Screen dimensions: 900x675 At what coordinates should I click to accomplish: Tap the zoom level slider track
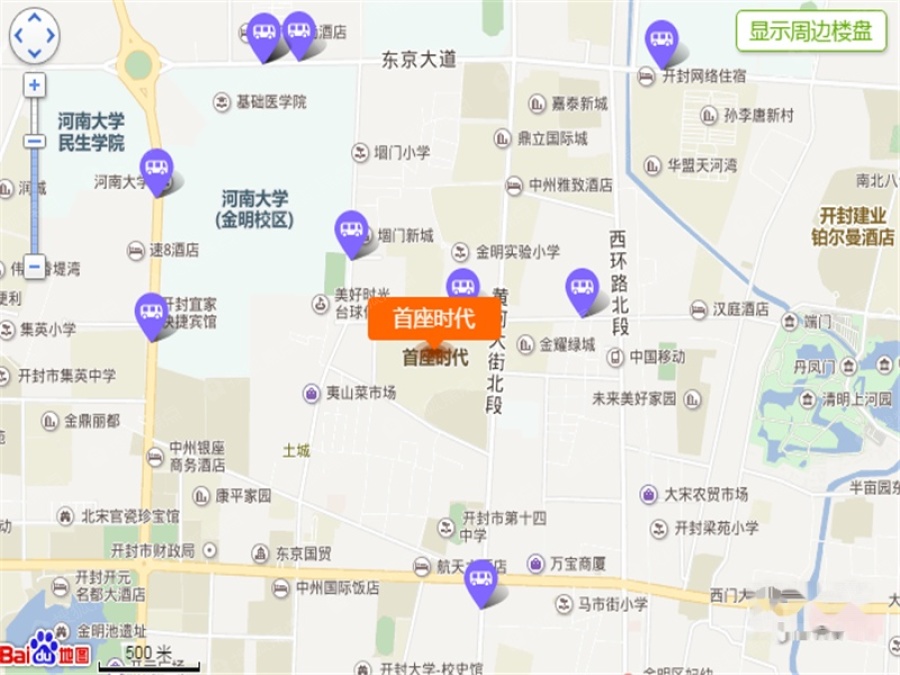pos(35,200)
